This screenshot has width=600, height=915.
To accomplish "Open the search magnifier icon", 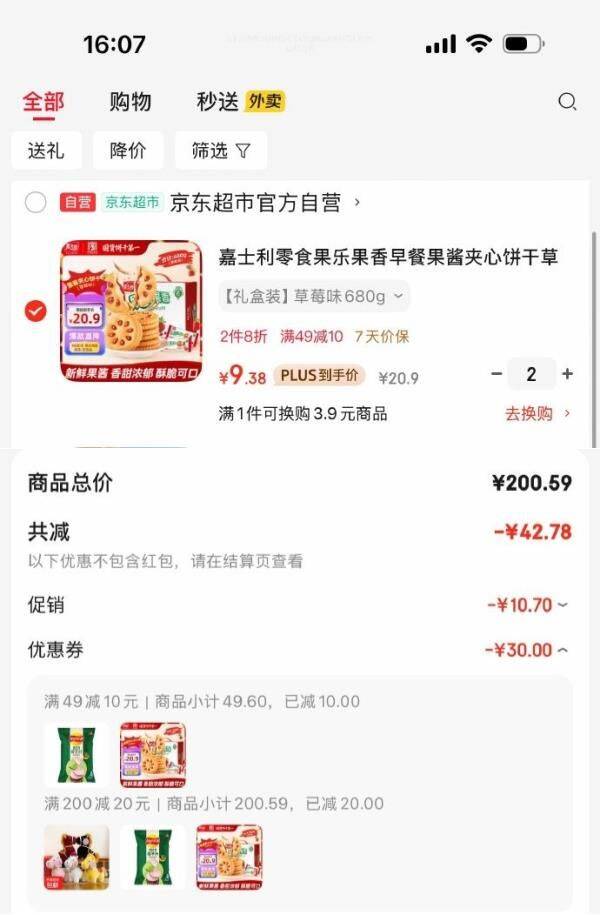I will (x=567, y=101).
